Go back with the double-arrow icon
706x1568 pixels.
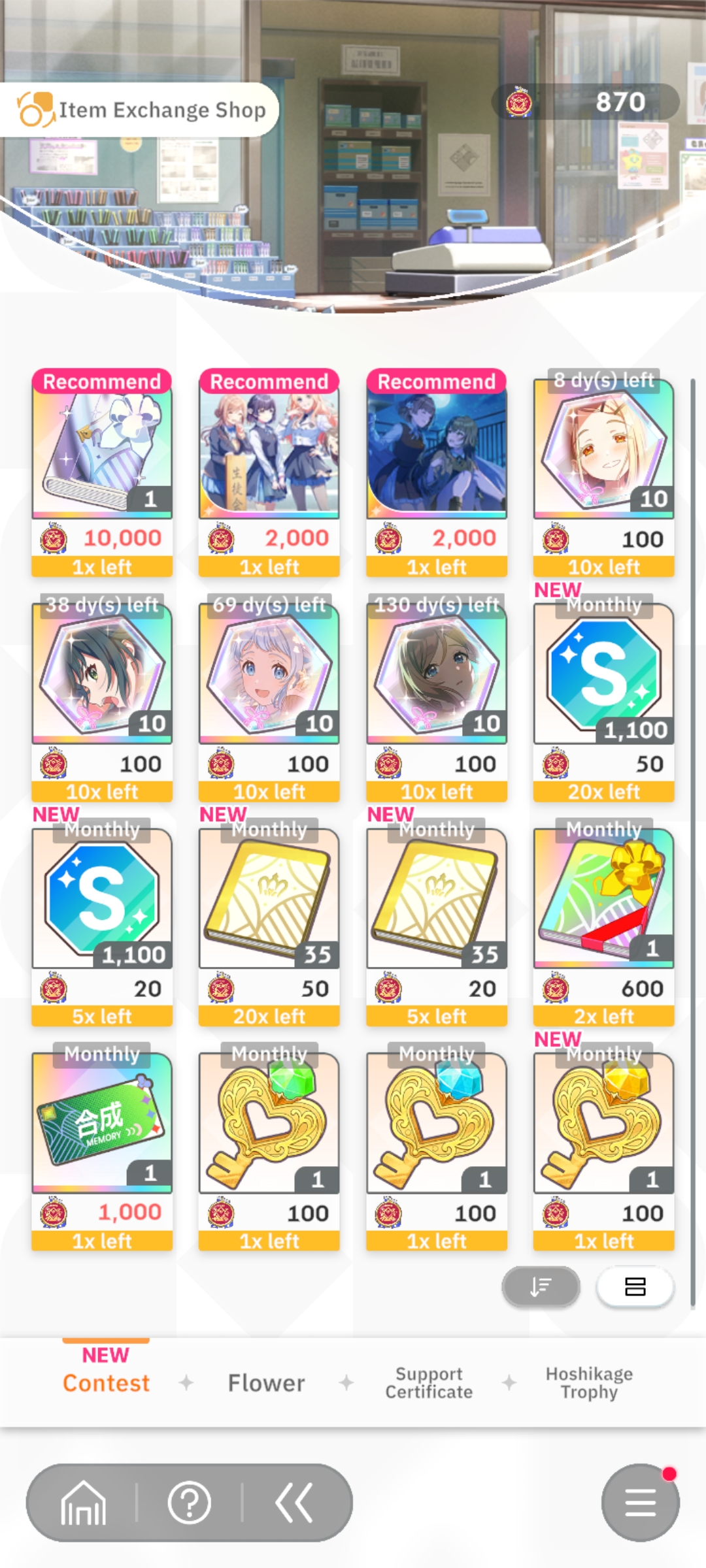(x=294, y=1503)
